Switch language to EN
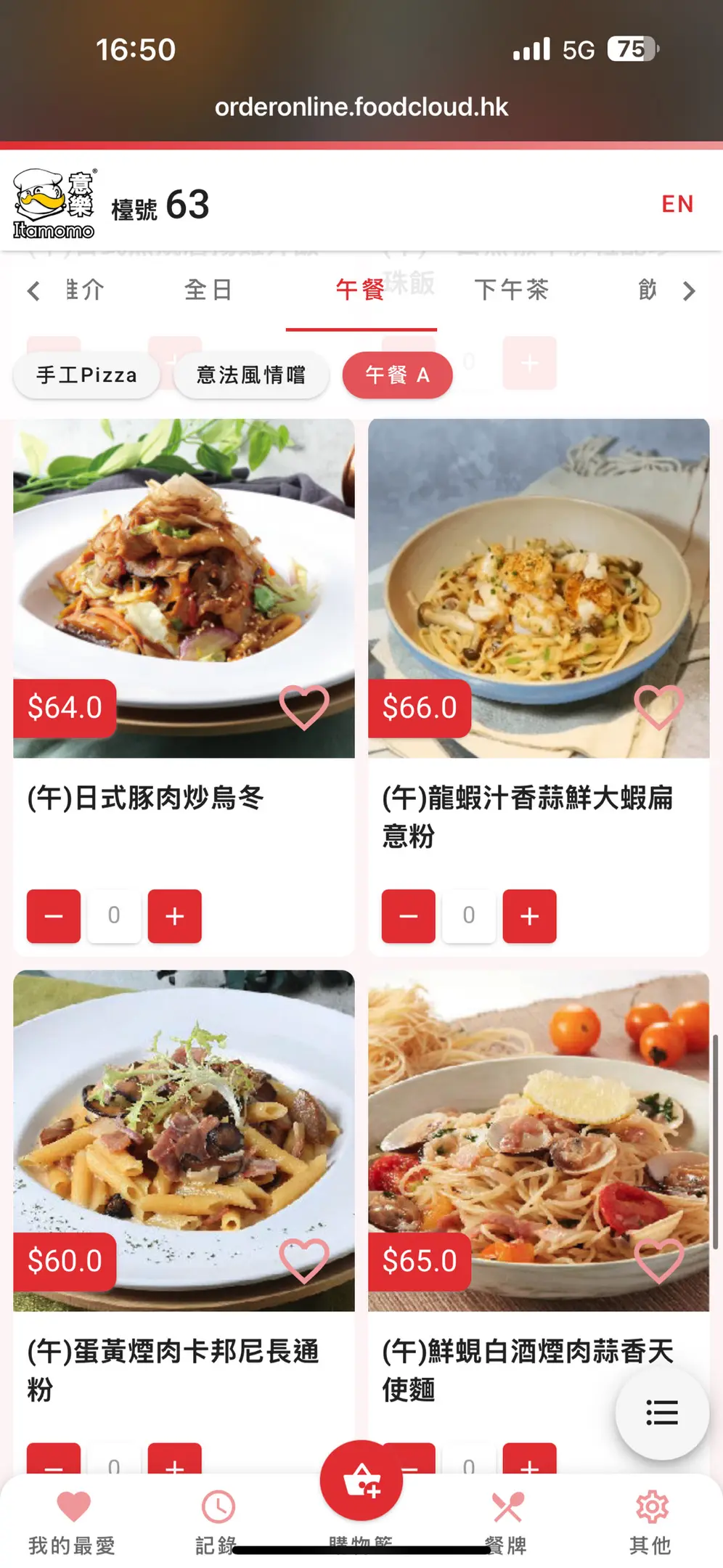The width and height of the screenshot is (723, 1568). tap(677, 204)
